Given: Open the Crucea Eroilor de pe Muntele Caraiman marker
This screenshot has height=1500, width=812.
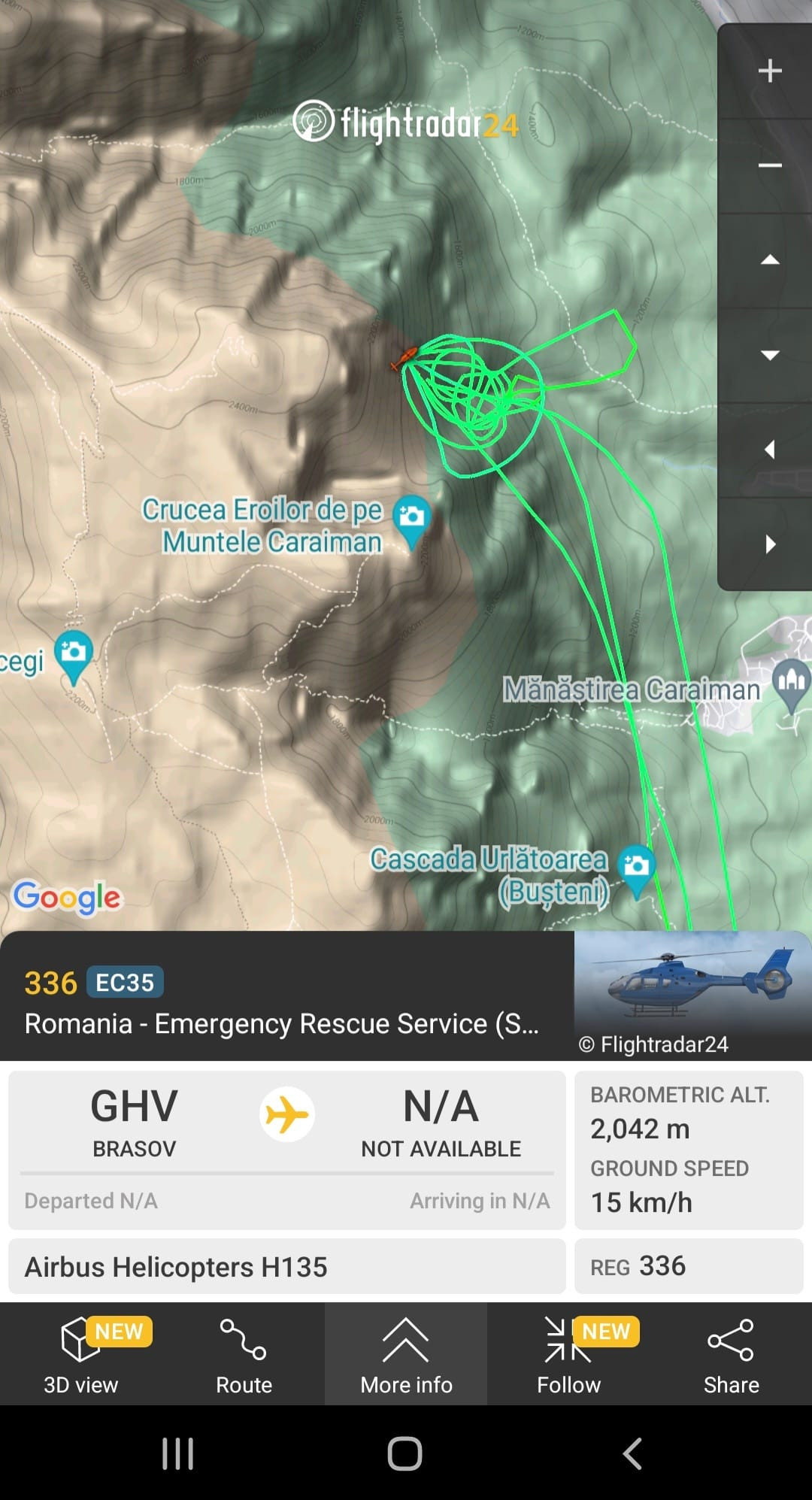Looking at the screenshot, I should [x=411, y=518].
